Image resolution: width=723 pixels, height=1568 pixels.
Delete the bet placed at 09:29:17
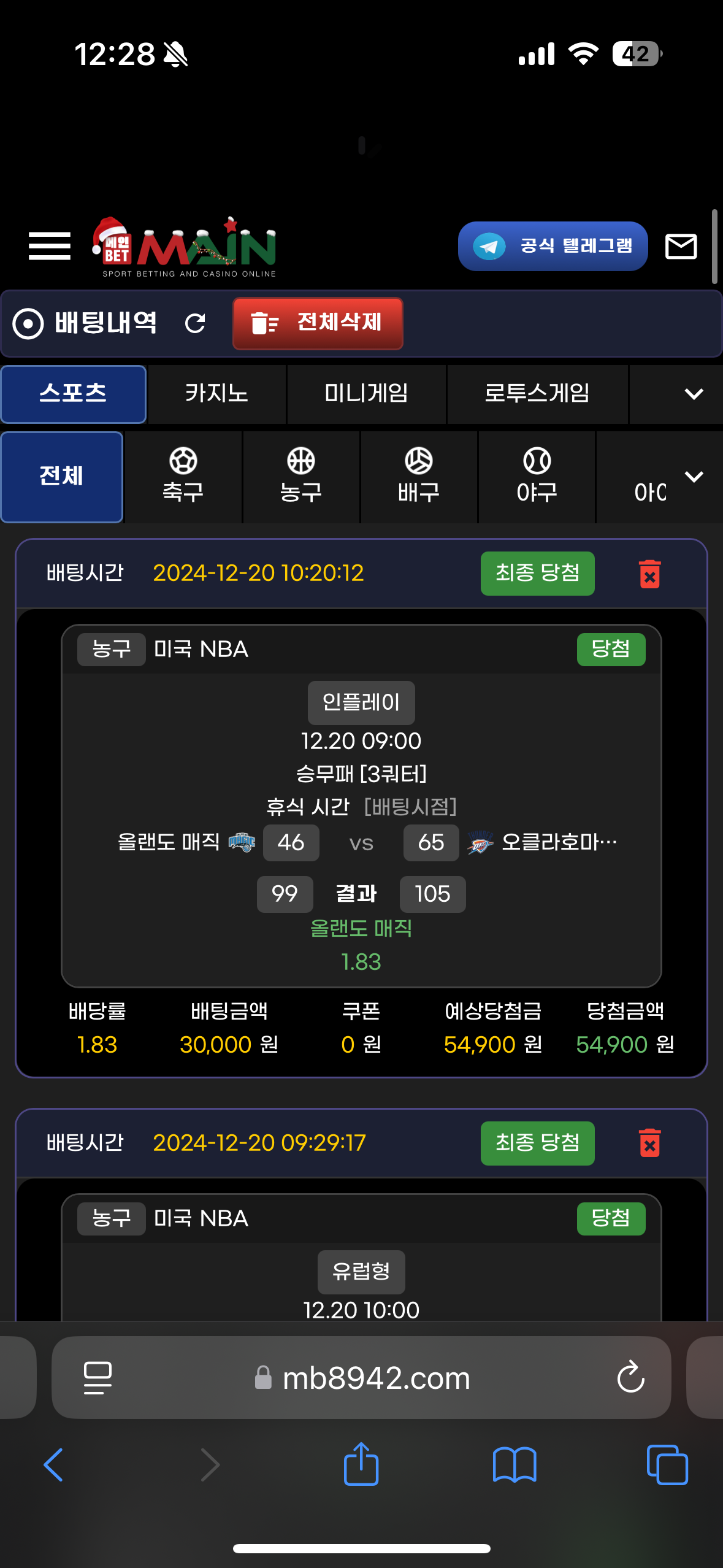click(649, 1143)
